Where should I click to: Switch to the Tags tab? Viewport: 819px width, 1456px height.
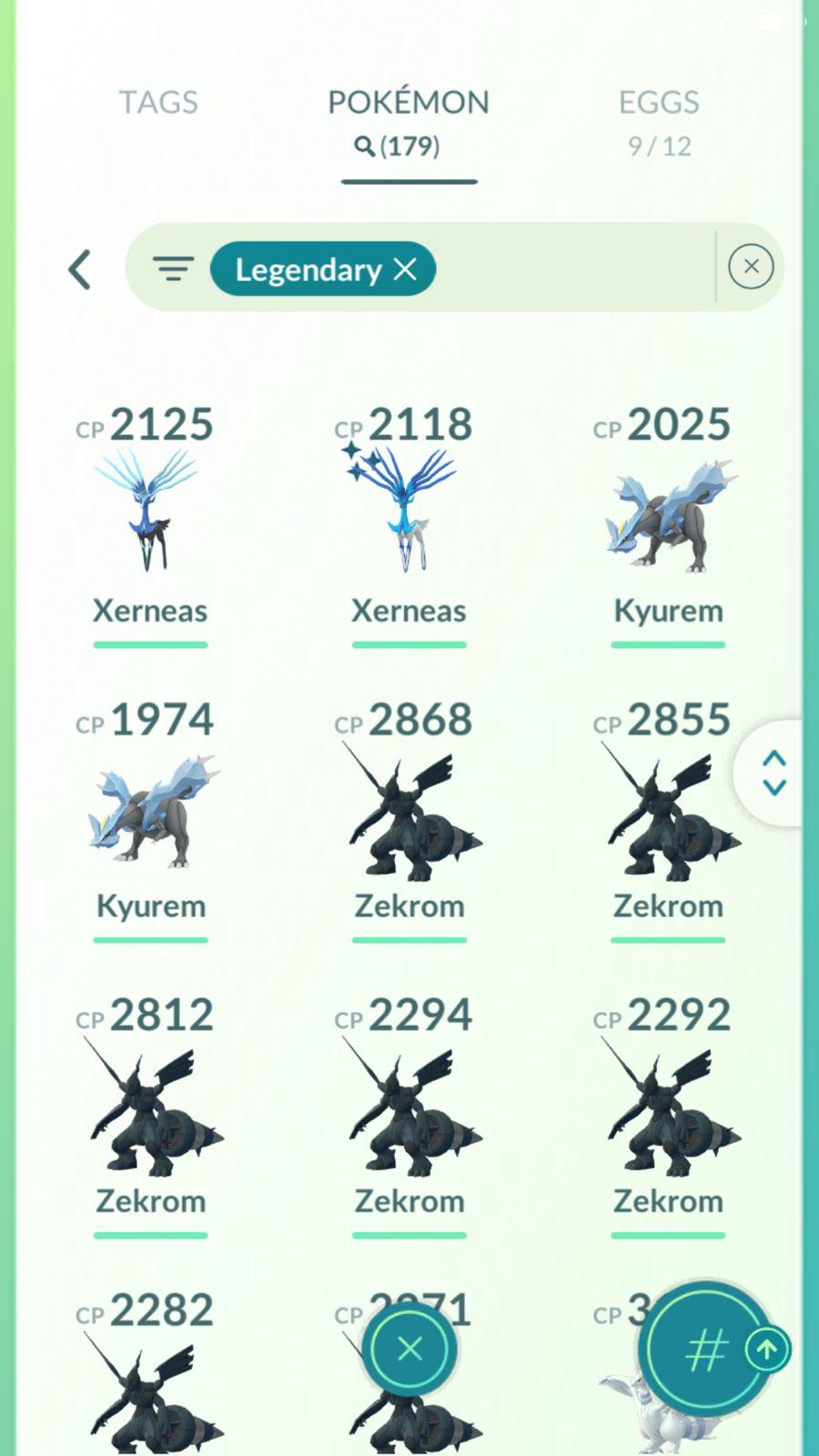[x=158, y=102]
